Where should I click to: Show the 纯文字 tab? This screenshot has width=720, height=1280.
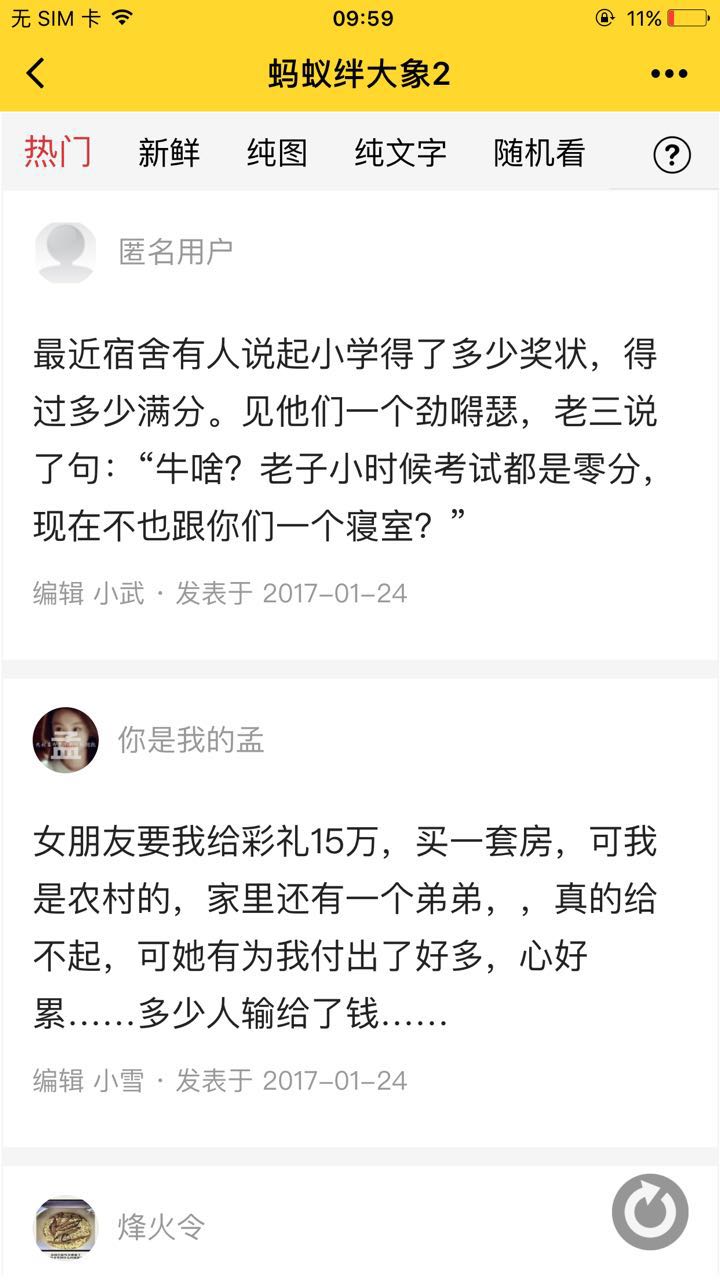point(400,153)
